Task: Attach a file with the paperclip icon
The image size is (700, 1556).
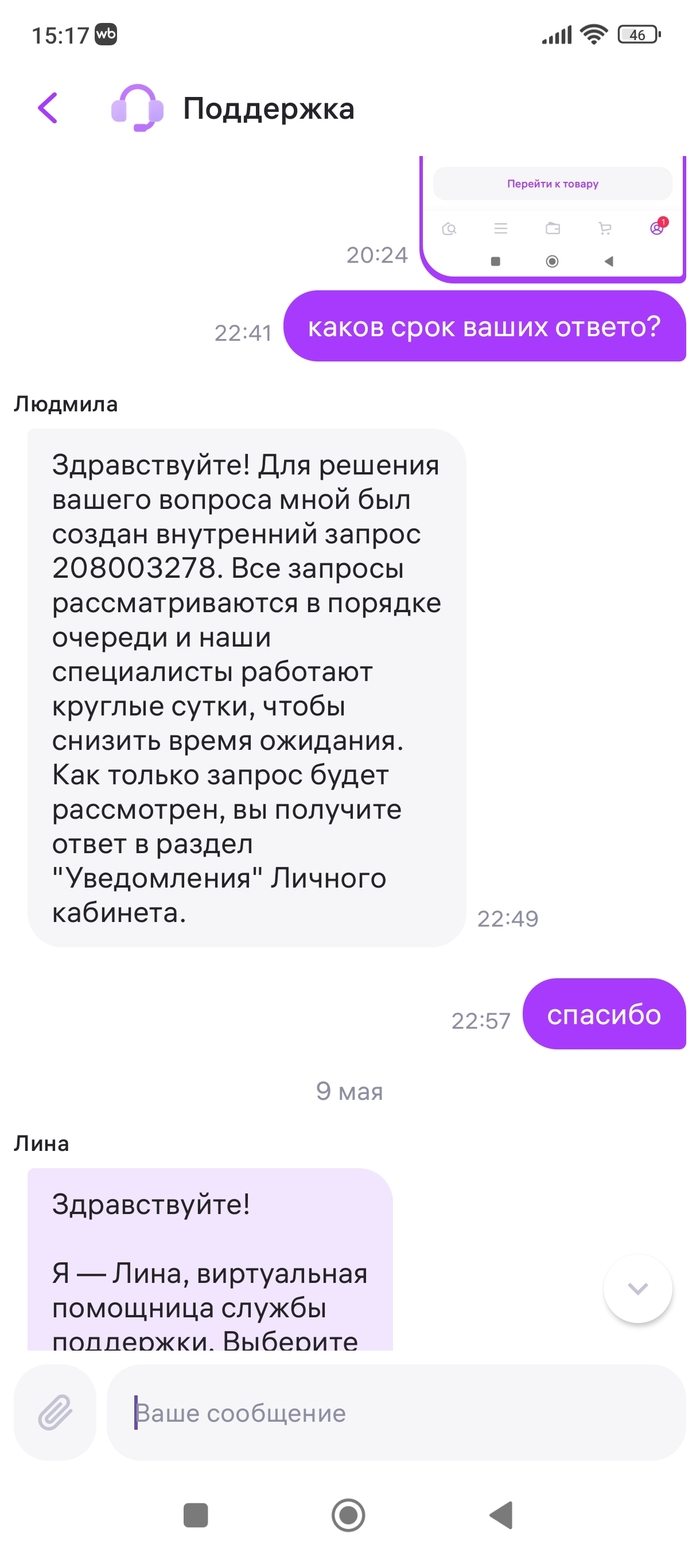Action: pos(55,1412)
